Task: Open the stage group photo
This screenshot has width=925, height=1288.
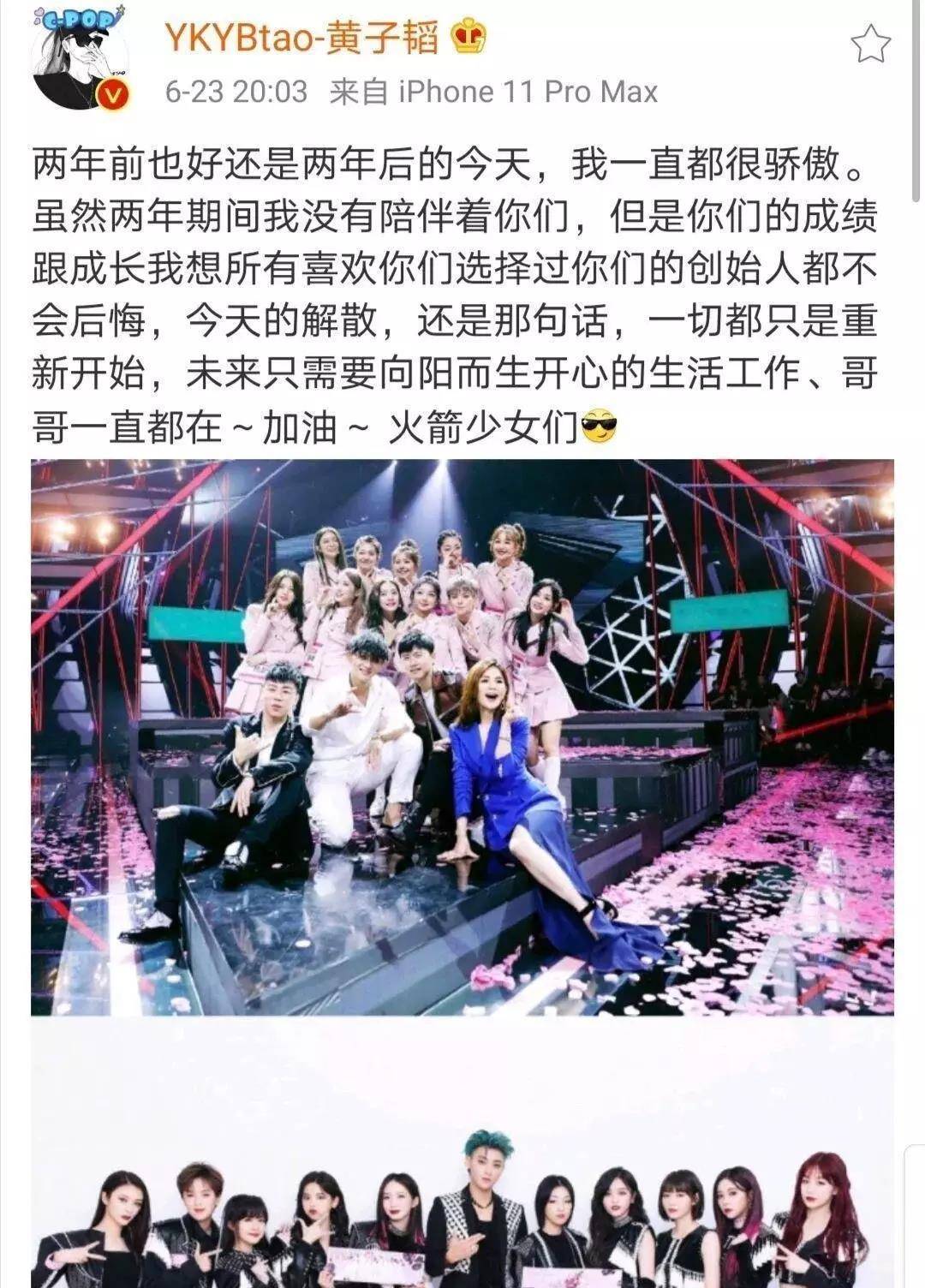Action: 462,736
